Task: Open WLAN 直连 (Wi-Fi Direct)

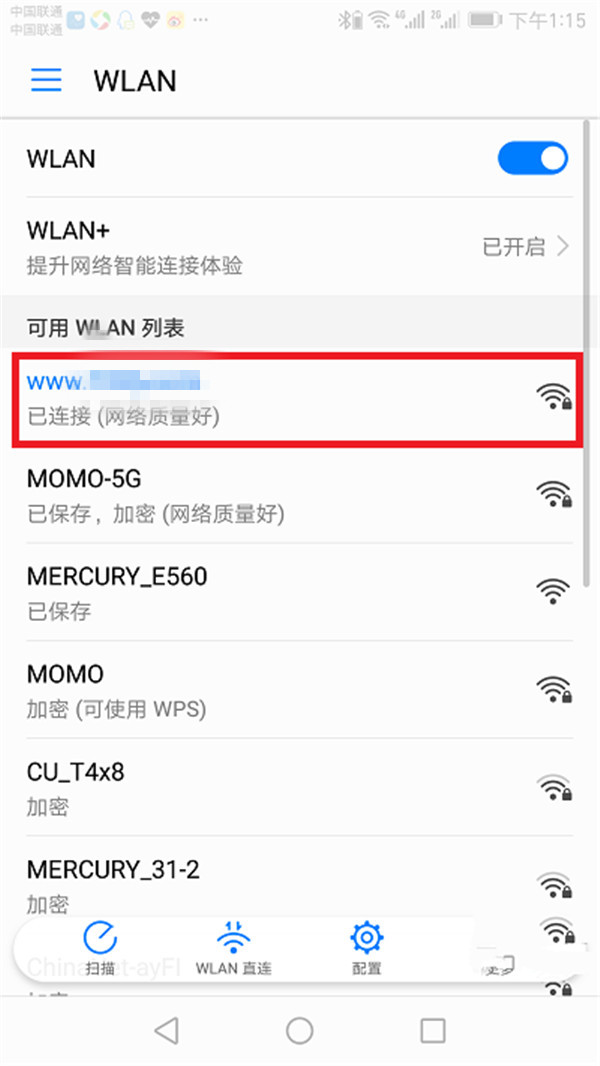Action: (x=233, y=947)
